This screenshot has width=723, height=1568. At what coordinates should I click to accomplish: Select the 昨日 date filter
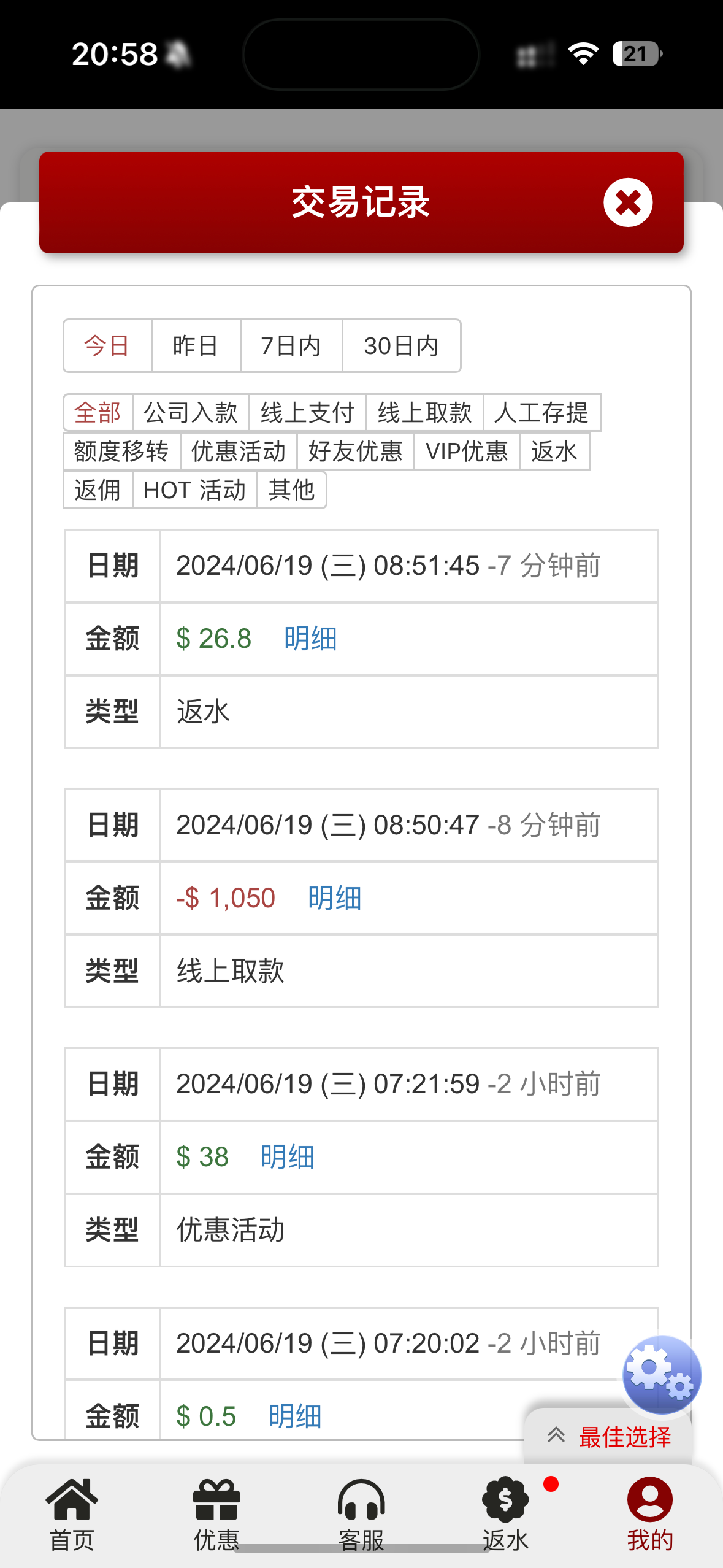196,346
